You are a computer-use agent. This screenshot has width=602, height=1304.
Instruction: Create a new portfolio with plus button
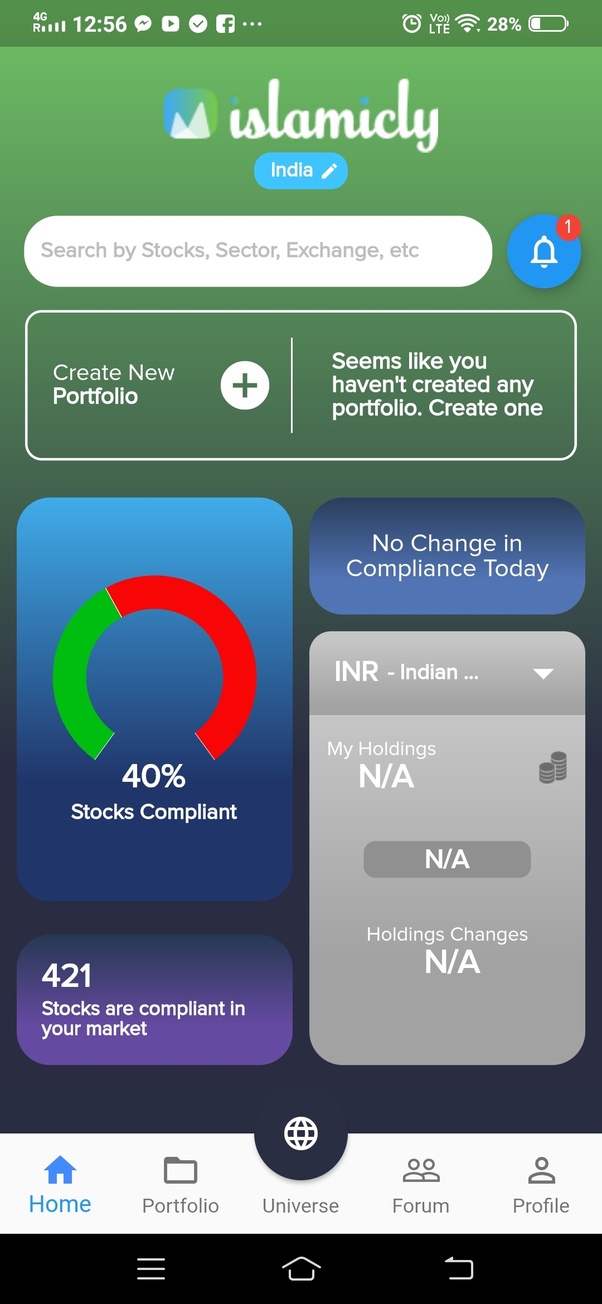tap(245, 385)
